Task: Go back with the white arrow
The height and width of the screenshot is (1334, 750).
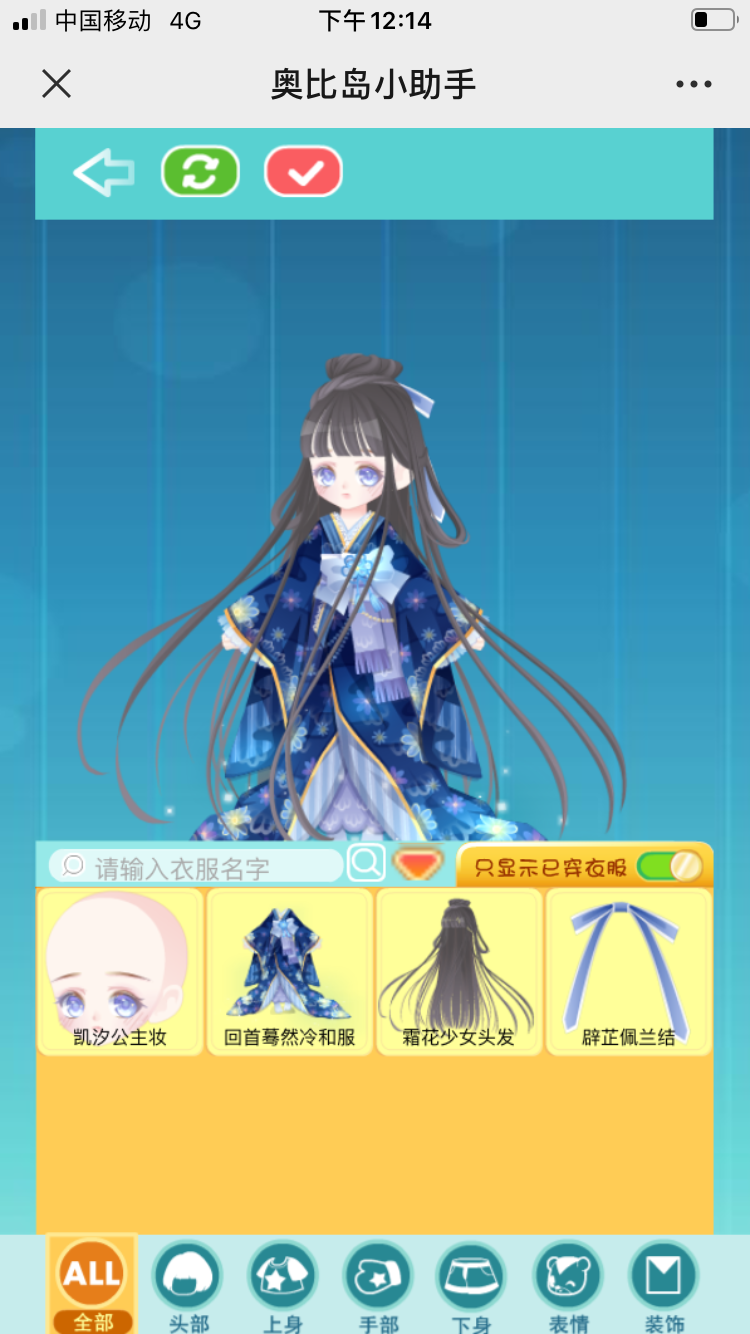Action: 103,173
